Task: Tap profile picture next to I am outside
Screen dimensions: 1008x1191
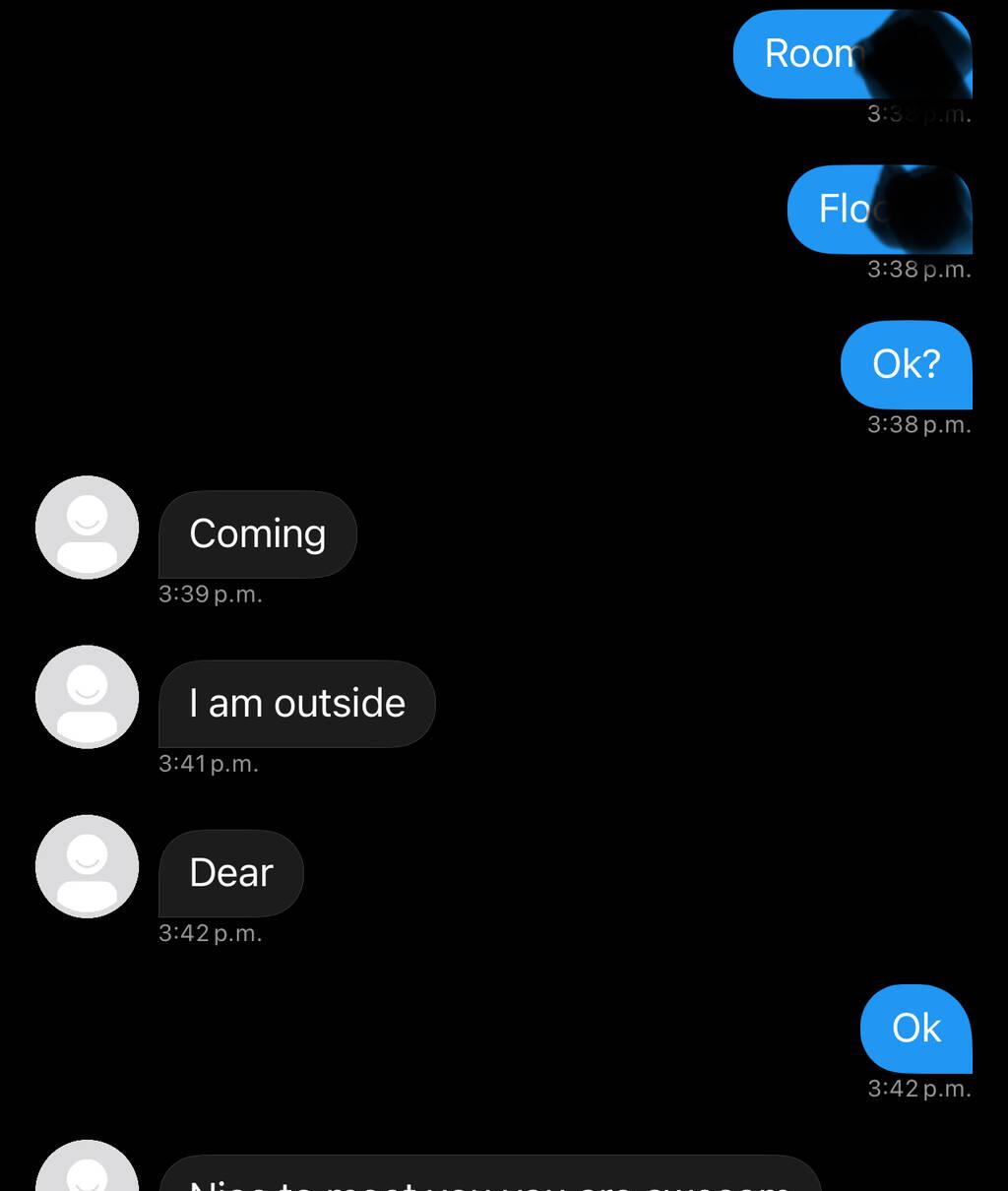Action: 87,697
